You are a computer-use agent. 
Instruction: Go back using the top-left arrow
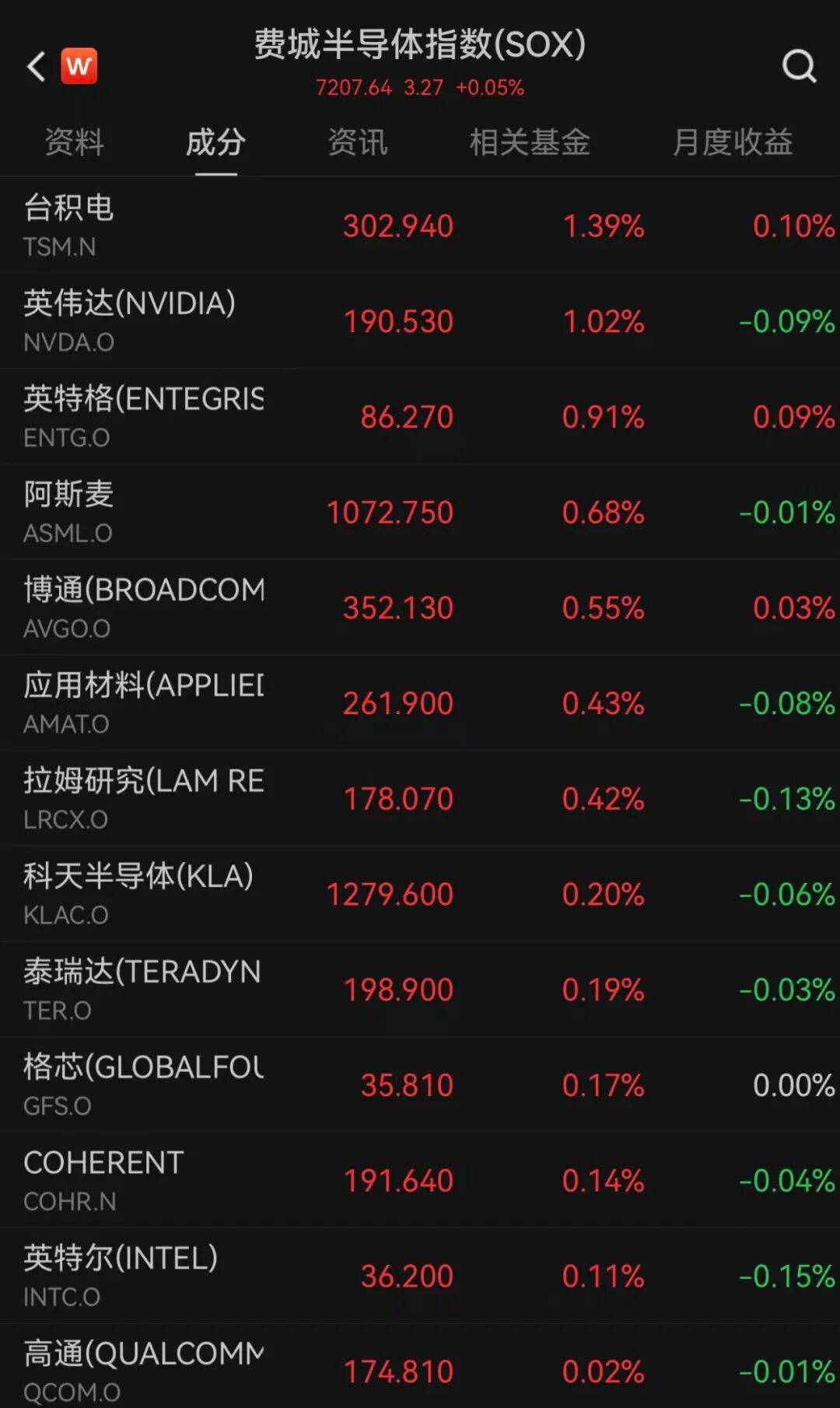[x=36, y=66]
